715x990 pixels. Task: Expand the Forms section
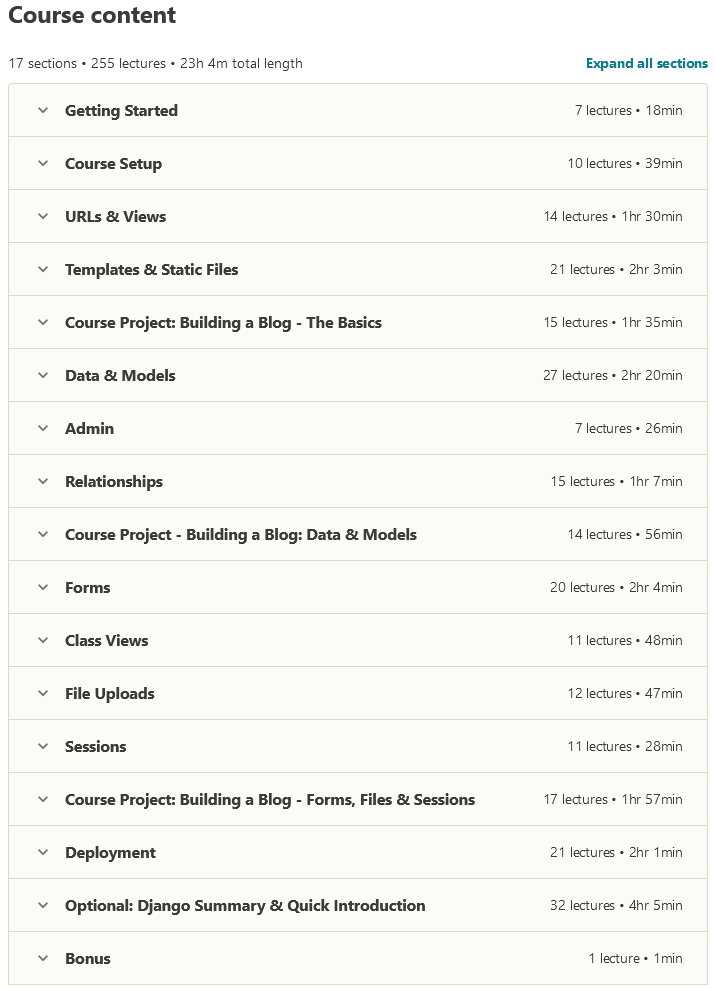tap(87, 588)
